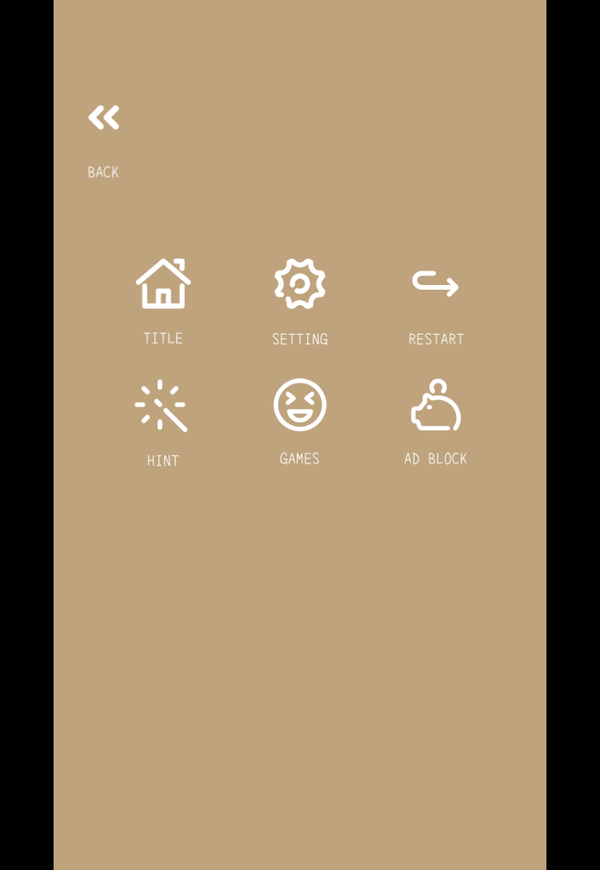Open the Setting gear
Image resolution: width=600 pixels, height=870 pixels.
(x=300, y=284)
